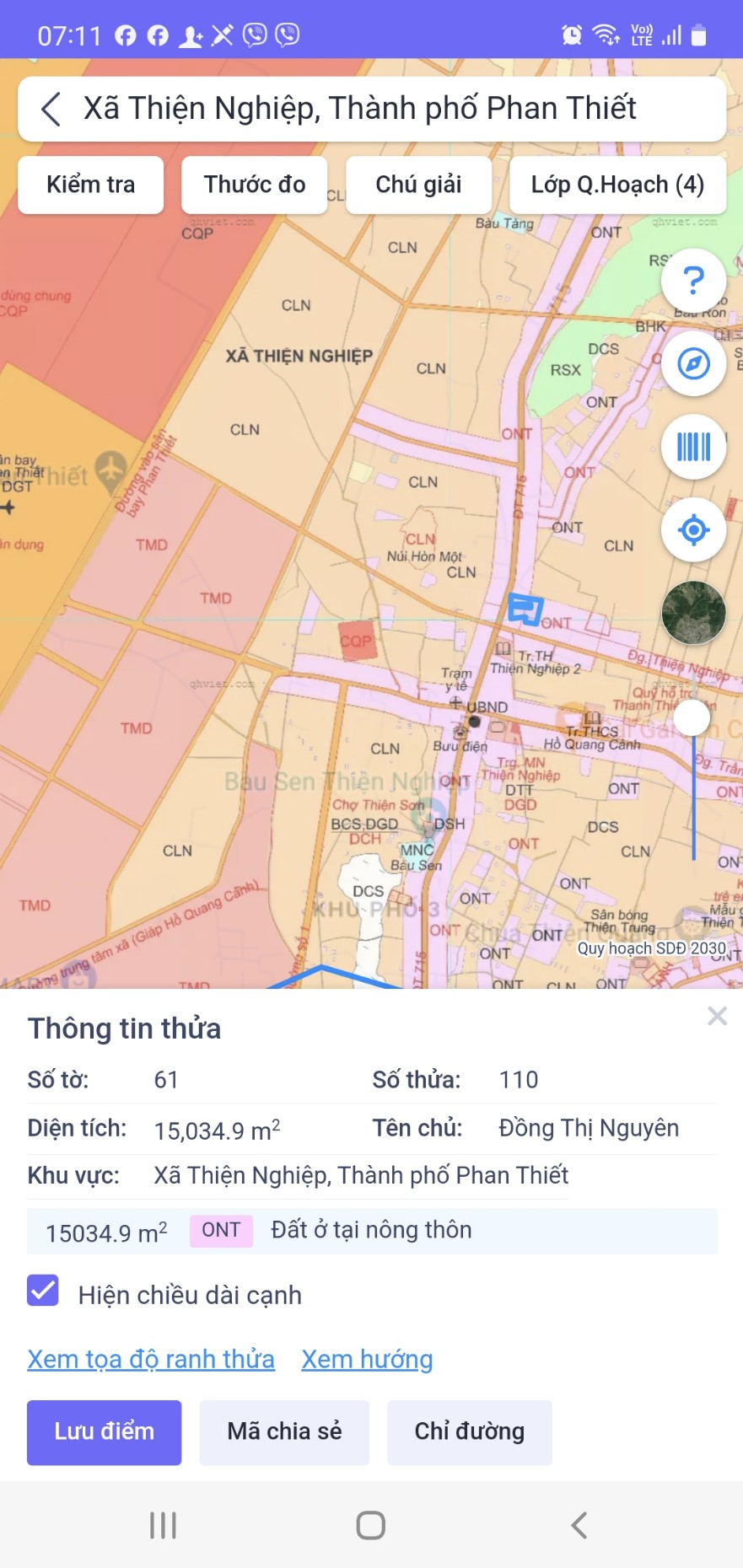The height and width of the screenshot is (1568, 743).
Task: Switch to satellite map view
Action: pyautogui.click(x=693, y=613)
